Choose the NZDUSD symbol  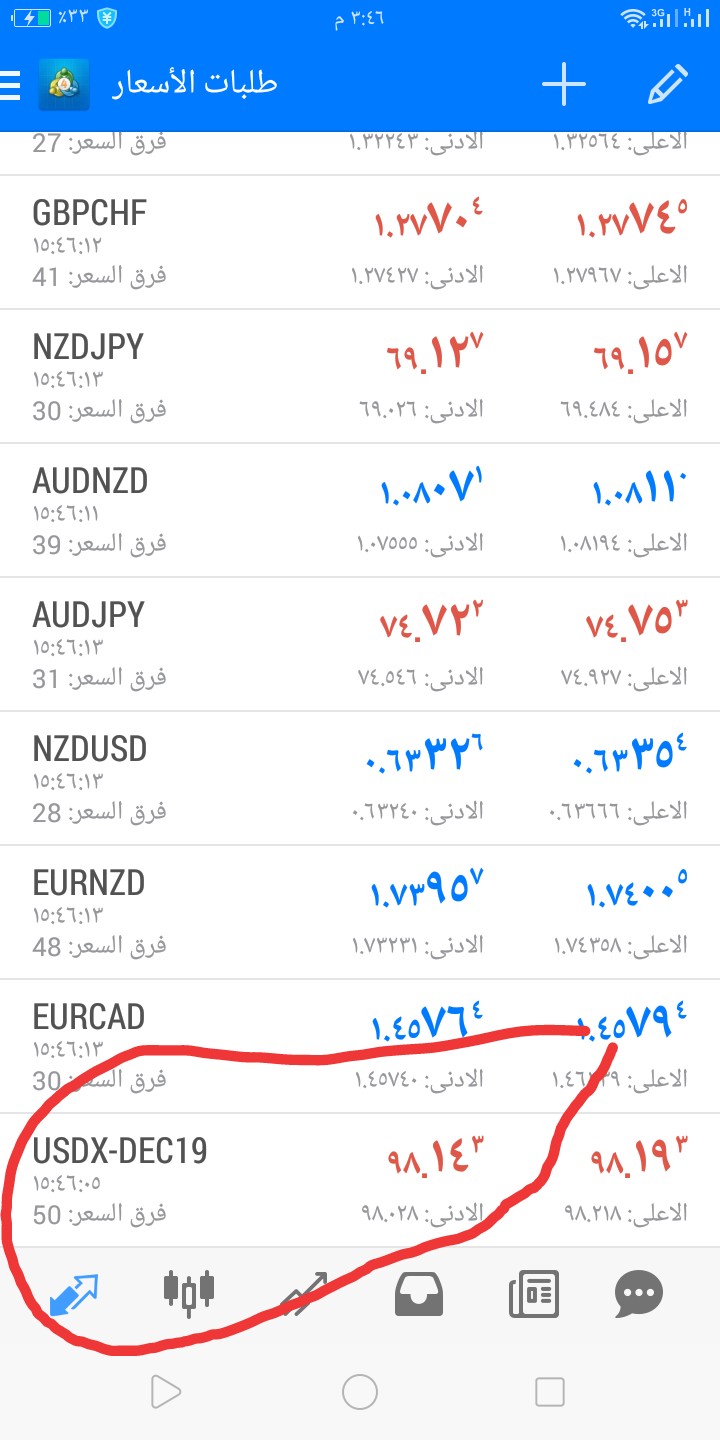pyautogui.click(x=360, y=778)
